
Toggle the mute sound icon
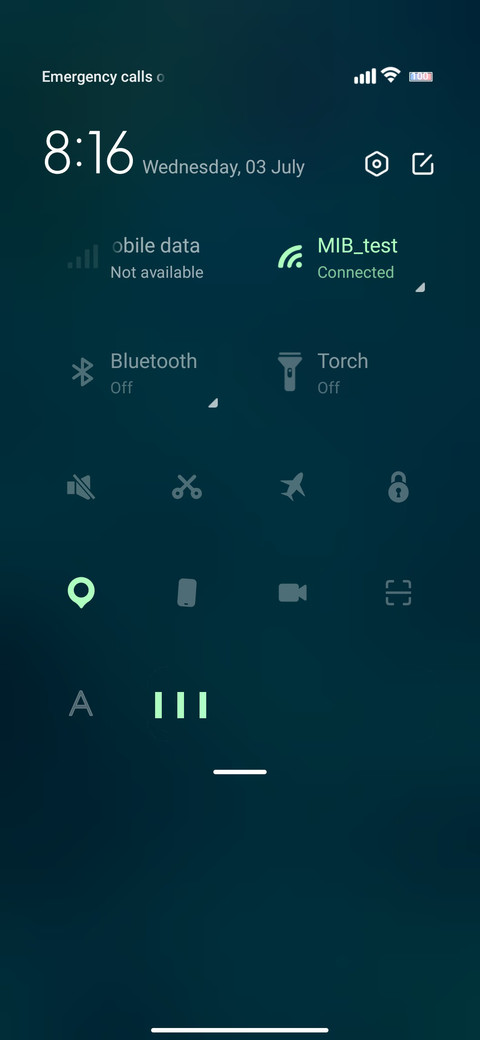(x=81, y=488)
